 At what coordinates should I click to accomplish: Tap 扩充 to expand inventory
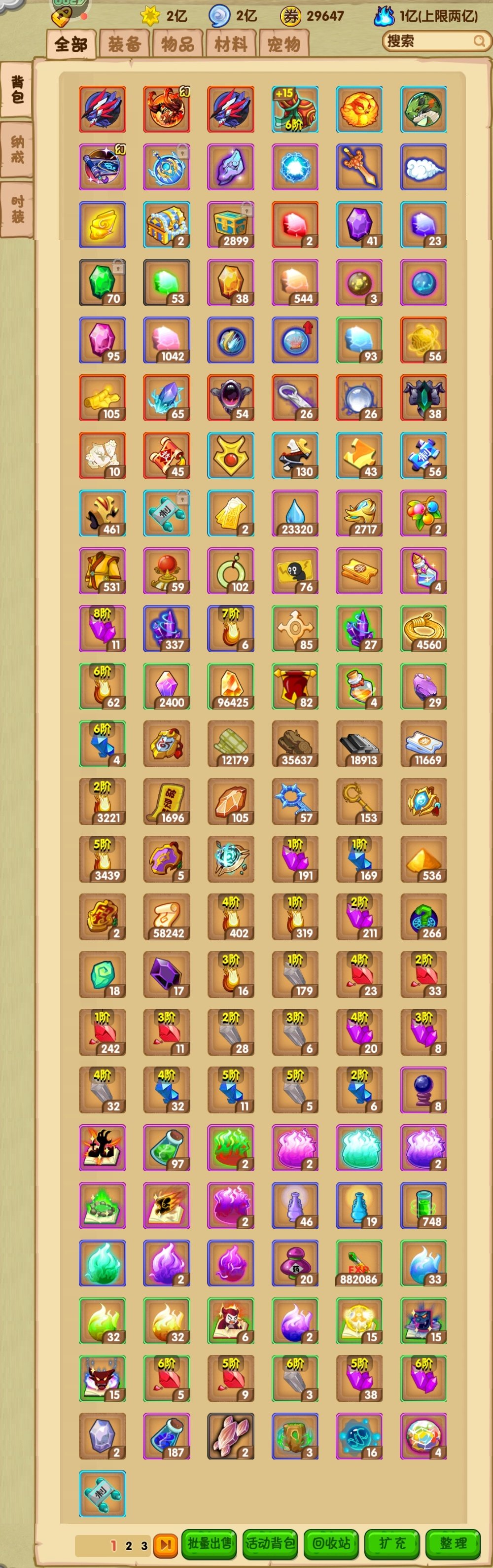392,1542
